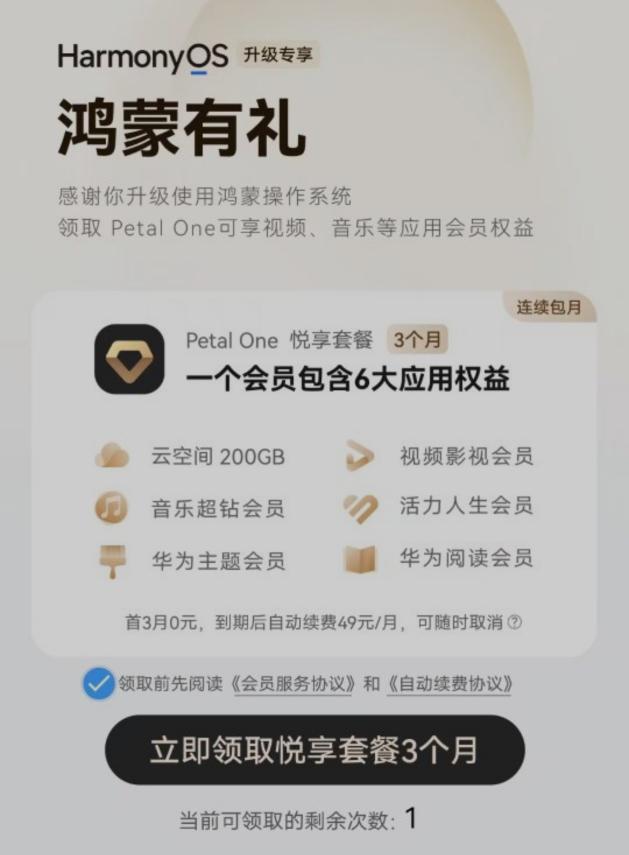Image resolution: width=629 pixels, height=855 pixels.
Task: Open the 会员服务协议 link
Action: pos(294,684)
